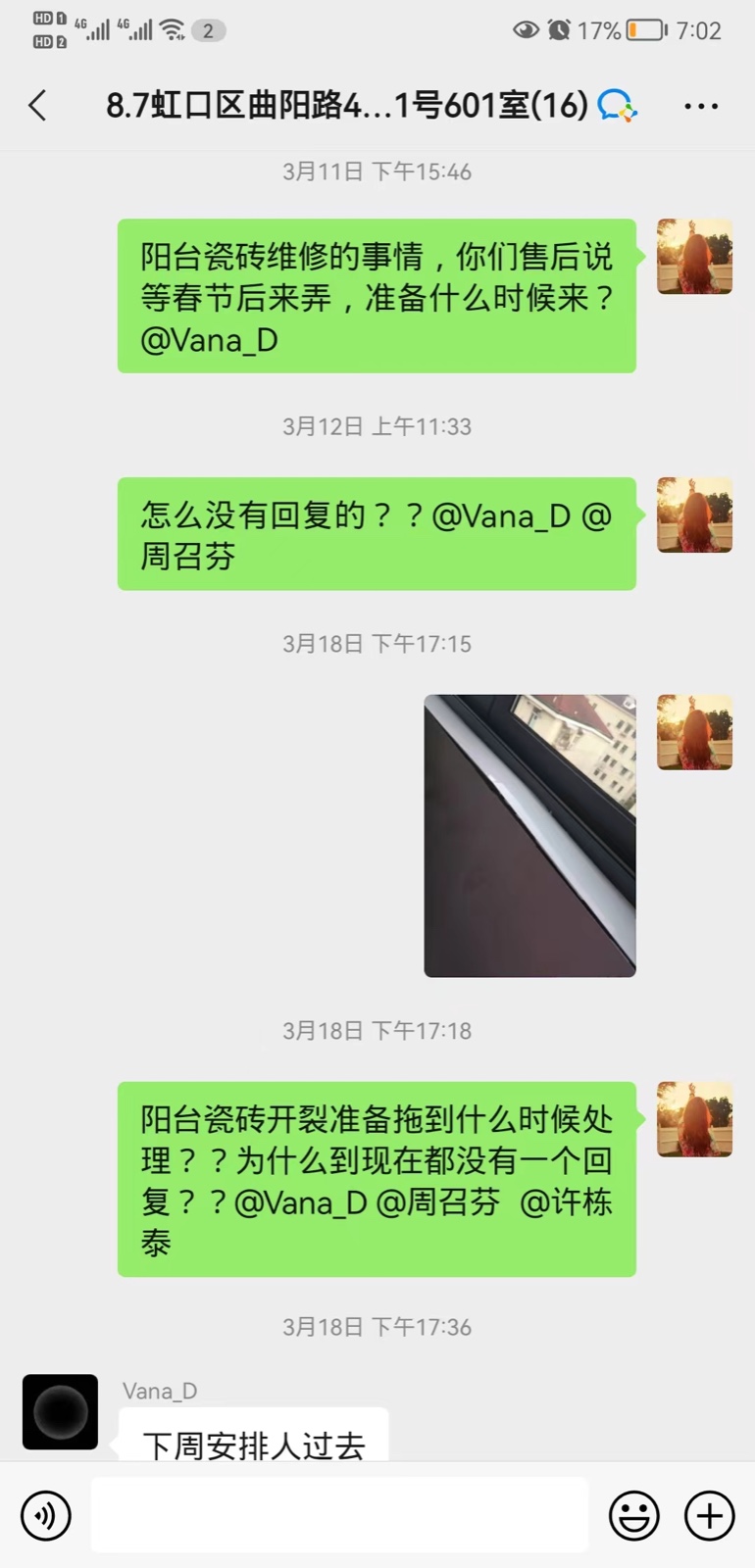Open Vana_D's profile avatar
Screen dimensions: 755x1568
[60, 1411]
